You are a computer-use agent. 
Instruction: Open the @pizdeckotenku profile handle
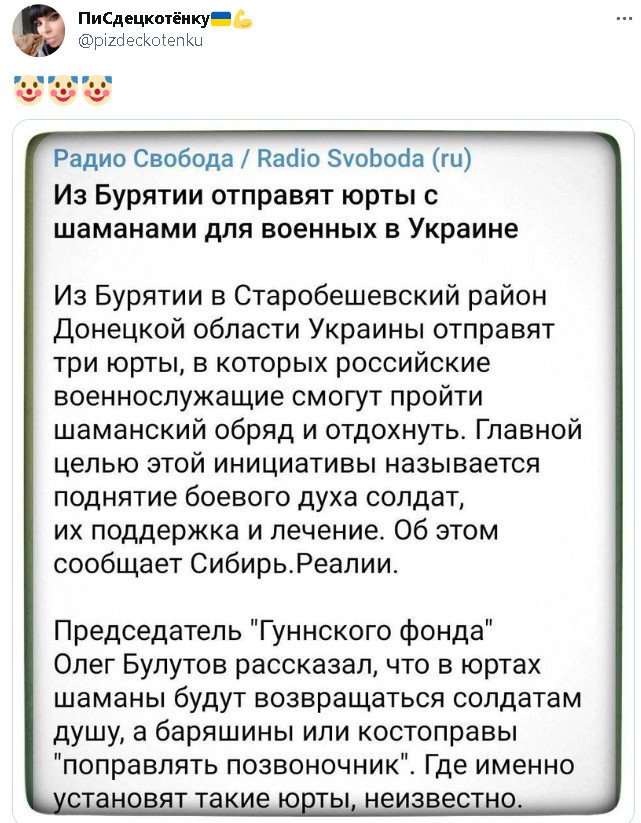pyautogui.click(x=140, y=41)
